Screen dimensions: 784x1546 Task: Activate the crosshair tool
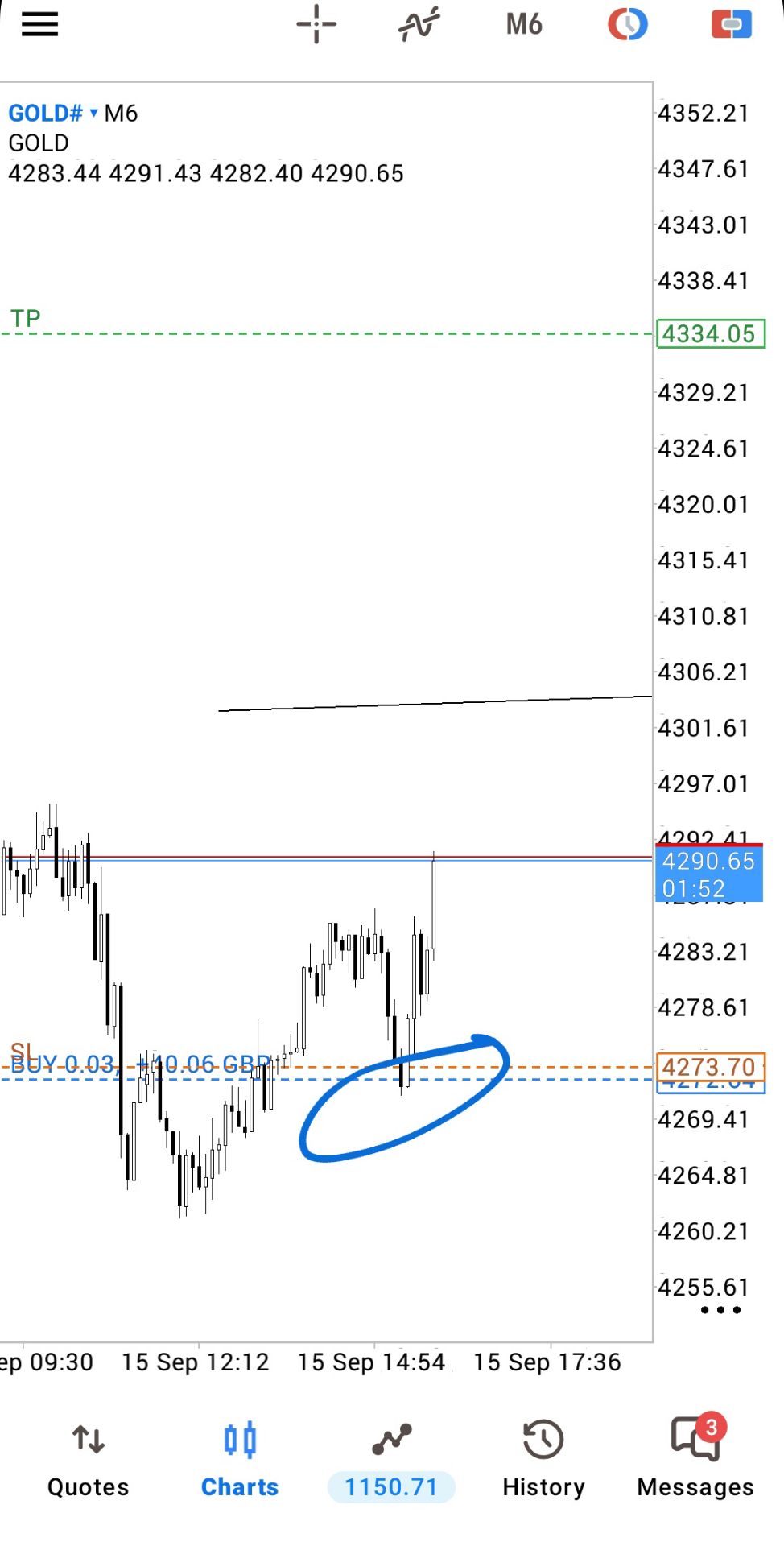click(x=316, y=24)
